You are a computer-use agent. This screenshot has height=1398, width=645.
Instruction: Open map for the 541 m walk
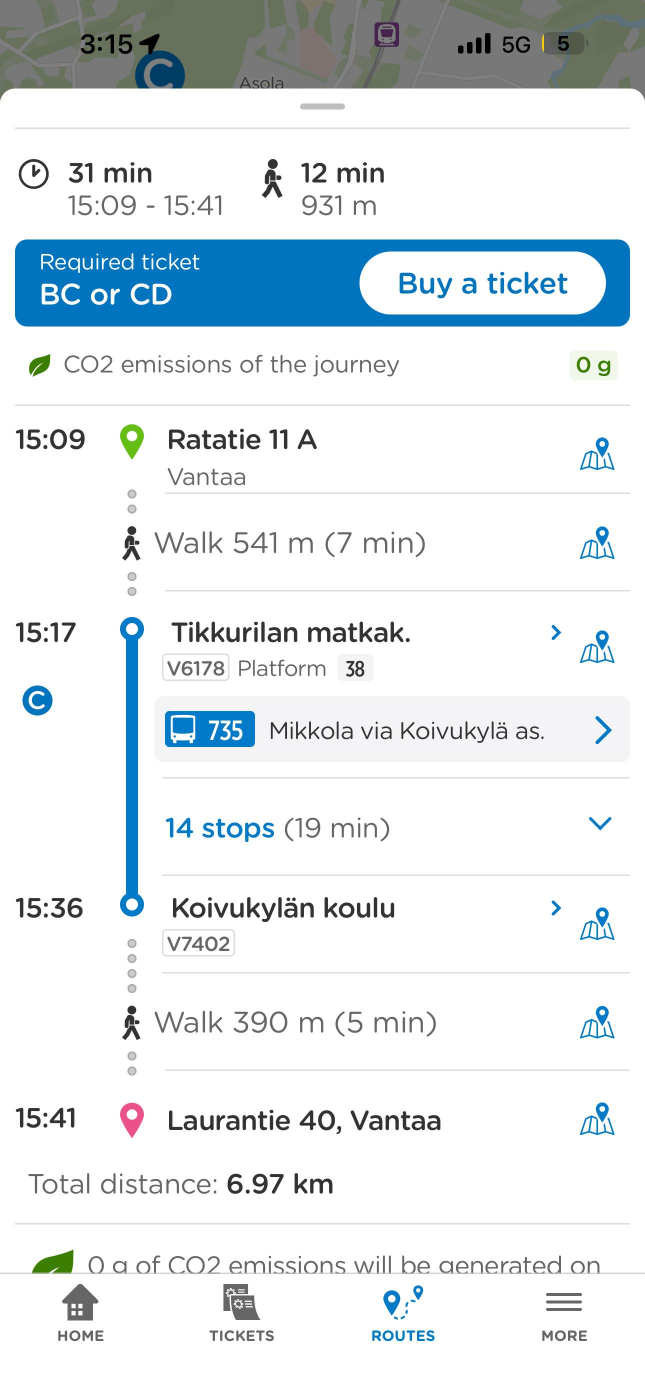click(597, 543)
